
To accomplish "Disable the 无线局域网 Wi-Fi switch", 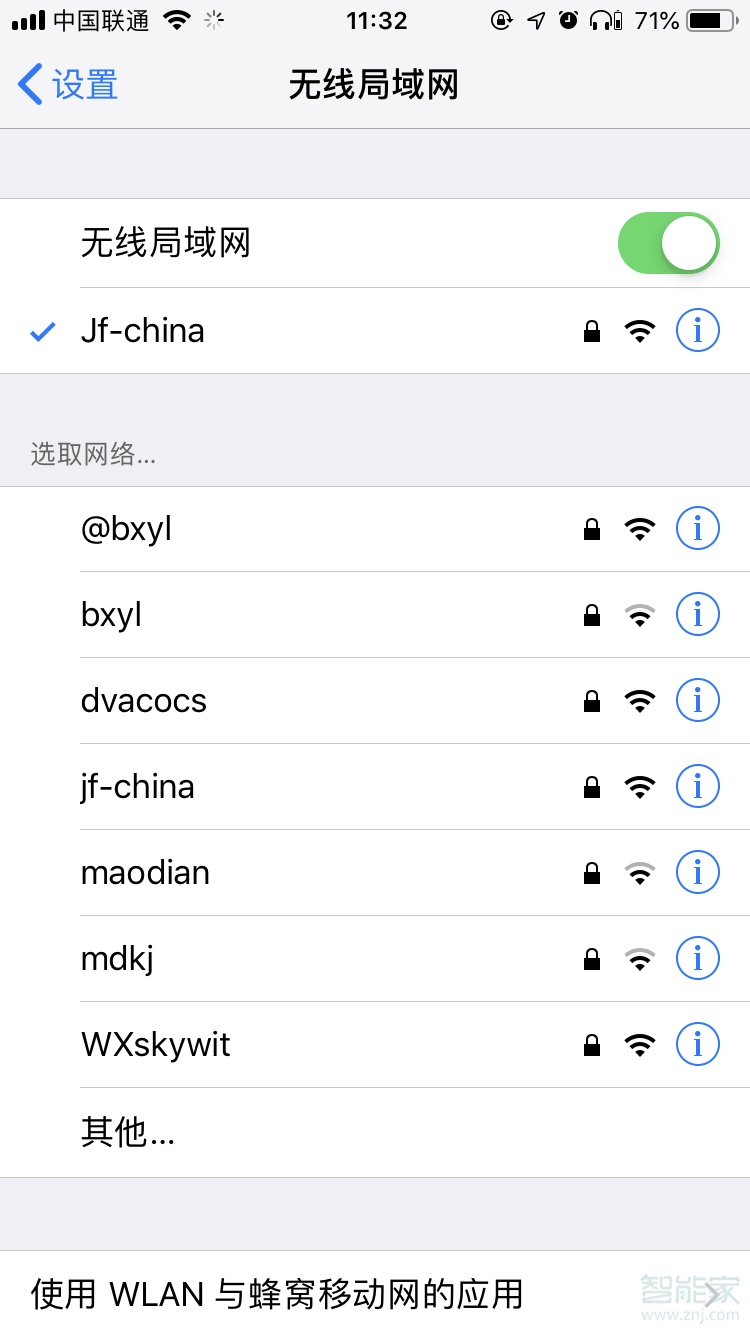I will coord(668,243).
